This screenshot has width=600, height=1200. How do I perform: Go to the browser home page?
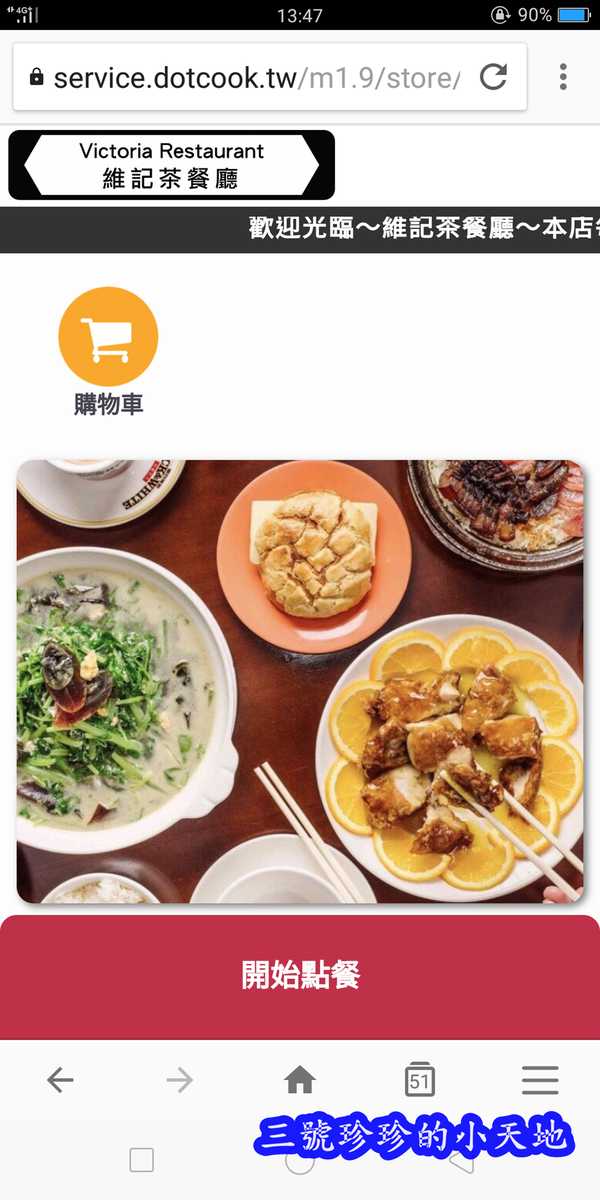pos(300,1080)
